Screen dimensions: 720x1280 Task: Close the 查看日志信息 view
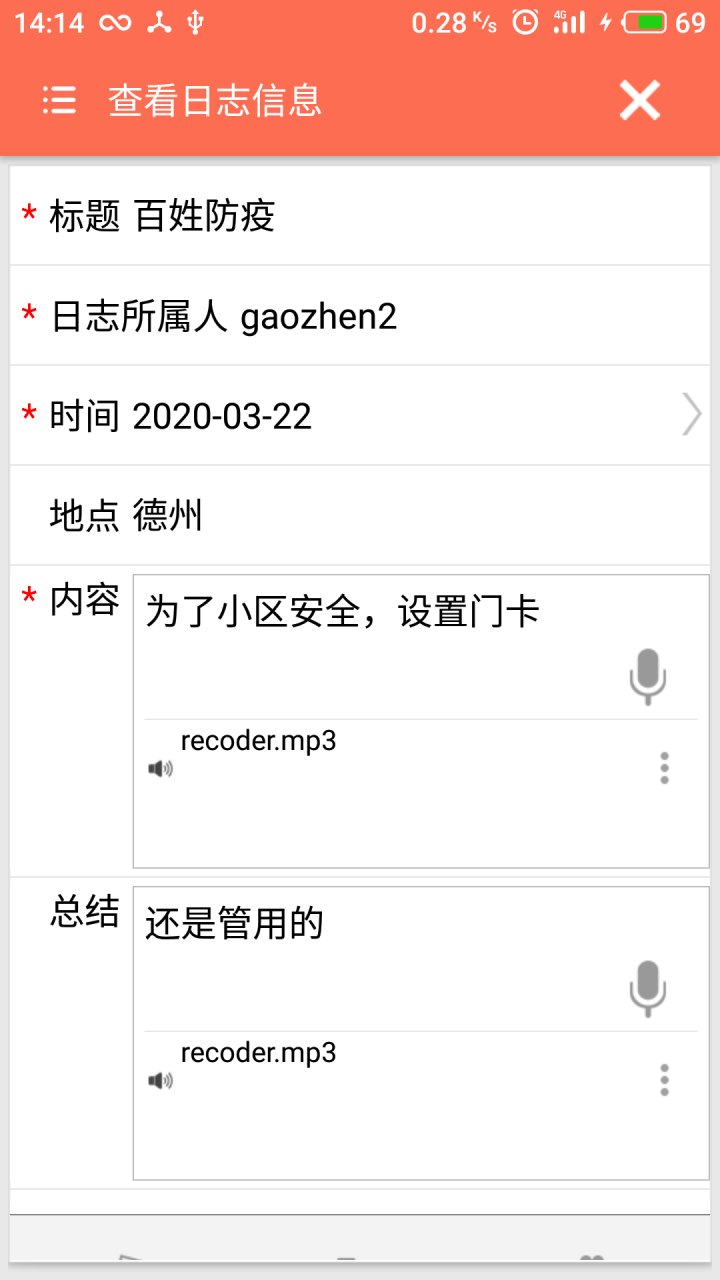[639, 100]
